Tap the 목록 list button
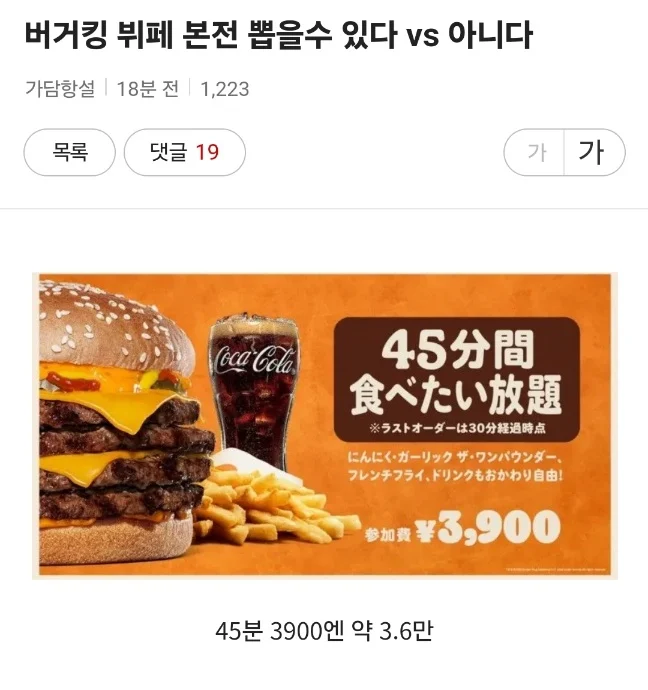 [x=70, y=153]
